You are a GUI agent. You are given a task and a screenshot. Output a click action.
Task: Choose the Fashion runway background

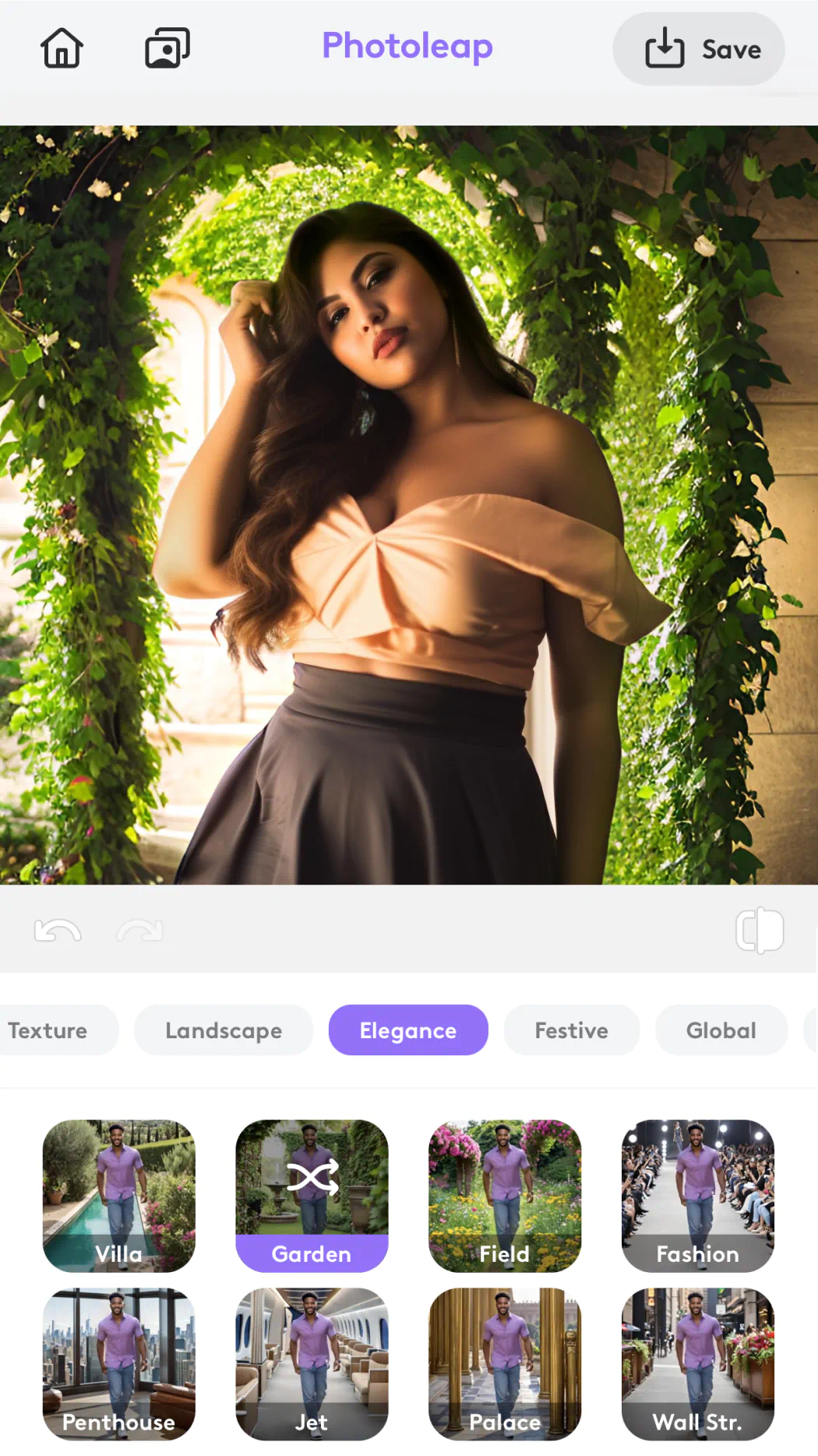697,1196
